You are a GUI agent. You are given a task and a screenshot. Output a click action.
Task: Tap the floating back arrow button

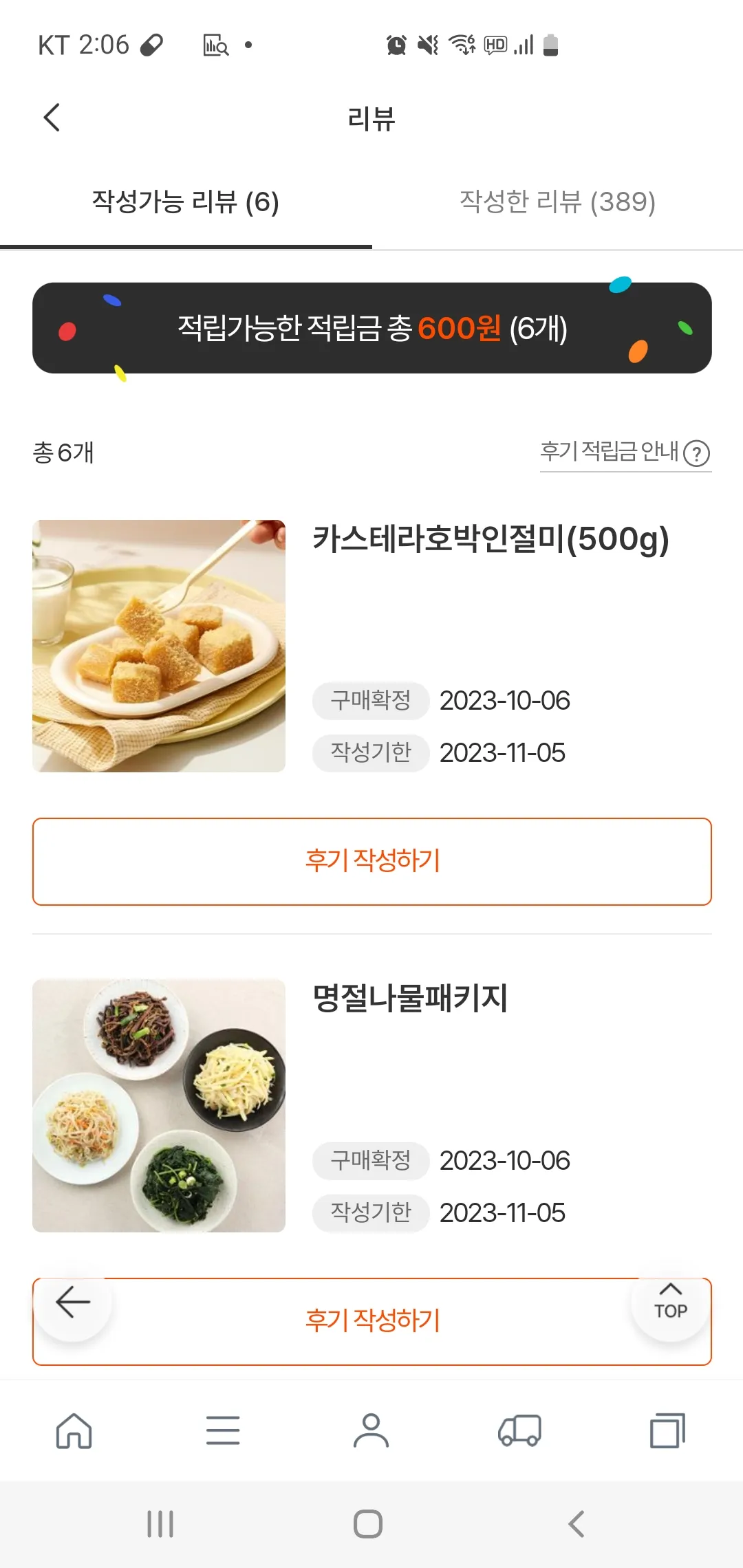73,1302
